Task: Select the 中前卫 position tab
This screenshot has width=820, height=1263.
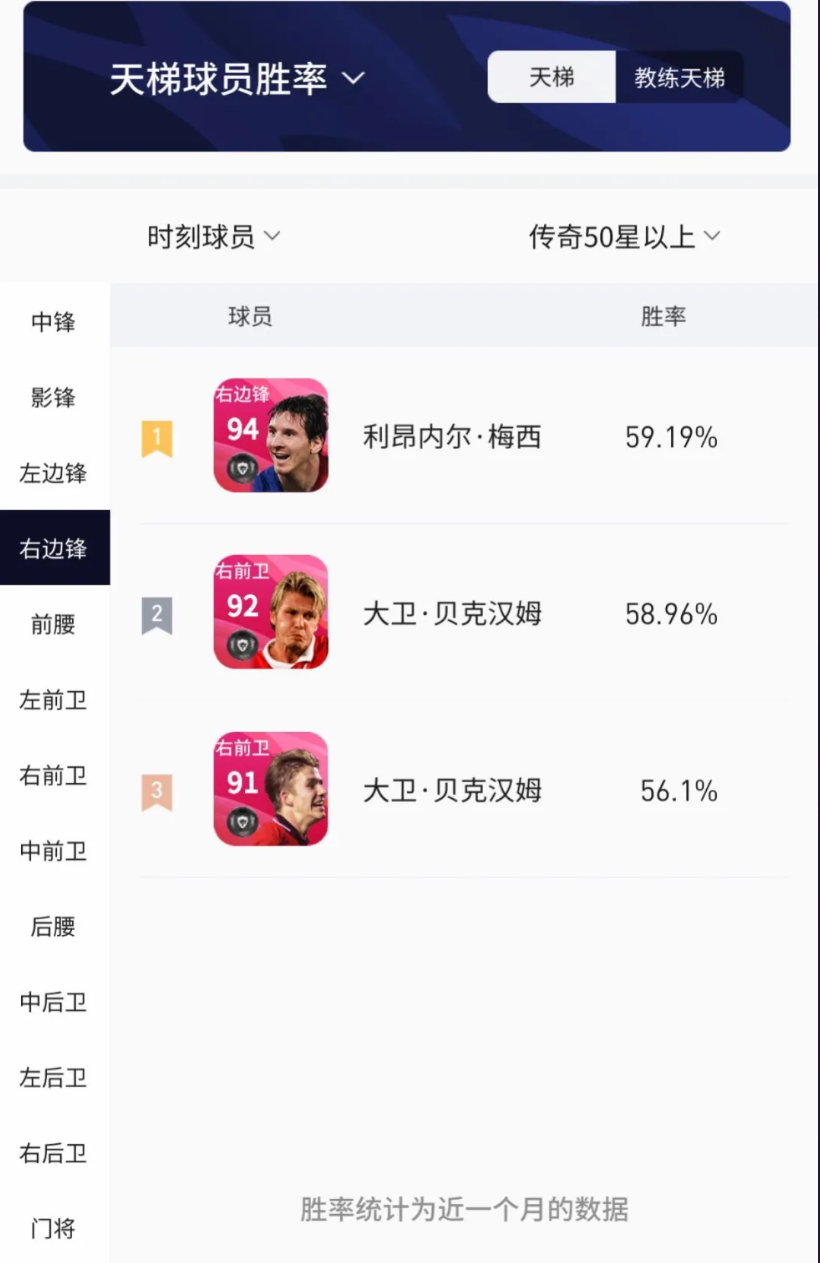Action: [54, 851]
